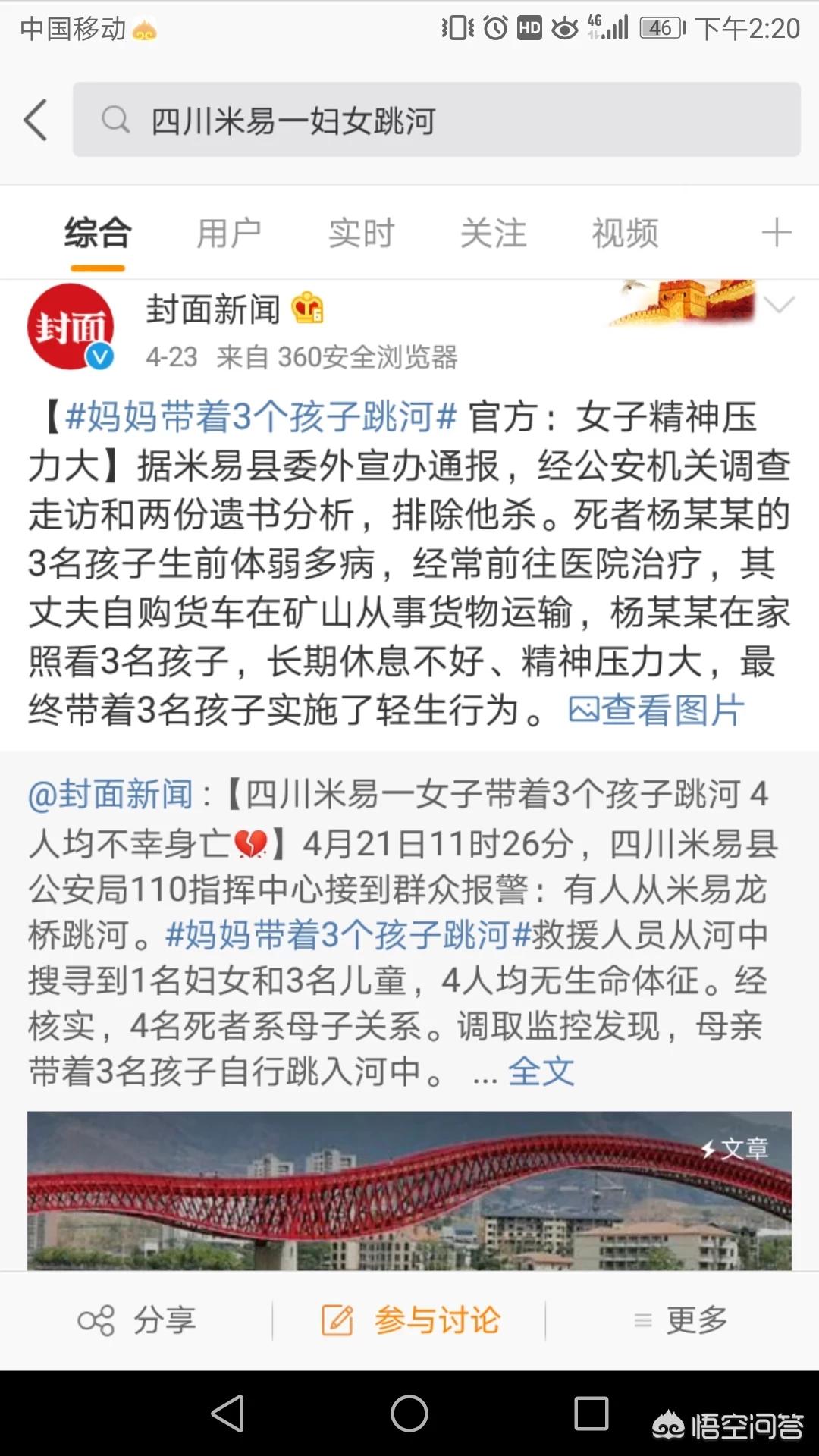Add more tabs with the plus icon
819x1456 pixels.
click(777, 232)
